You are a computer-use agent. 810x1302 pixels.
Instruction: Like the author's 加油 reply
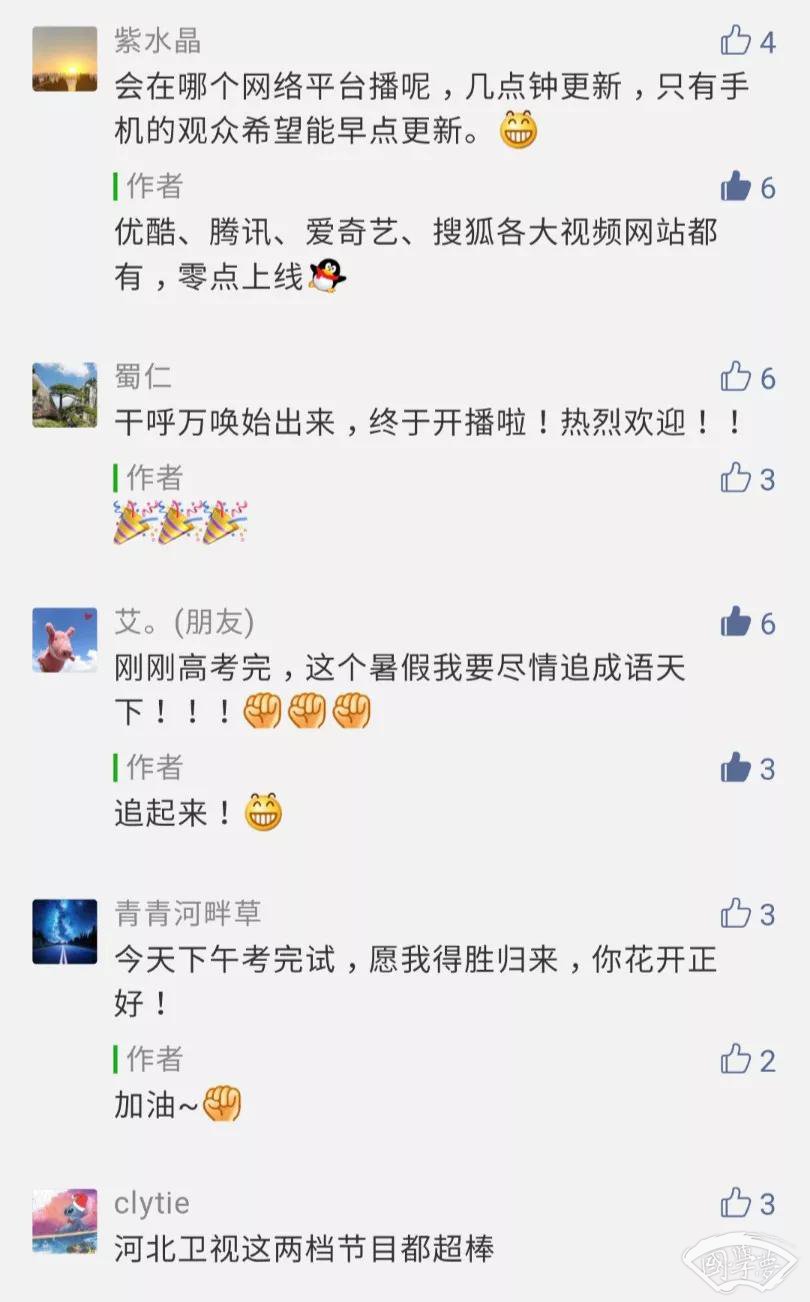pyautogui.click(x=736, y=1059)
